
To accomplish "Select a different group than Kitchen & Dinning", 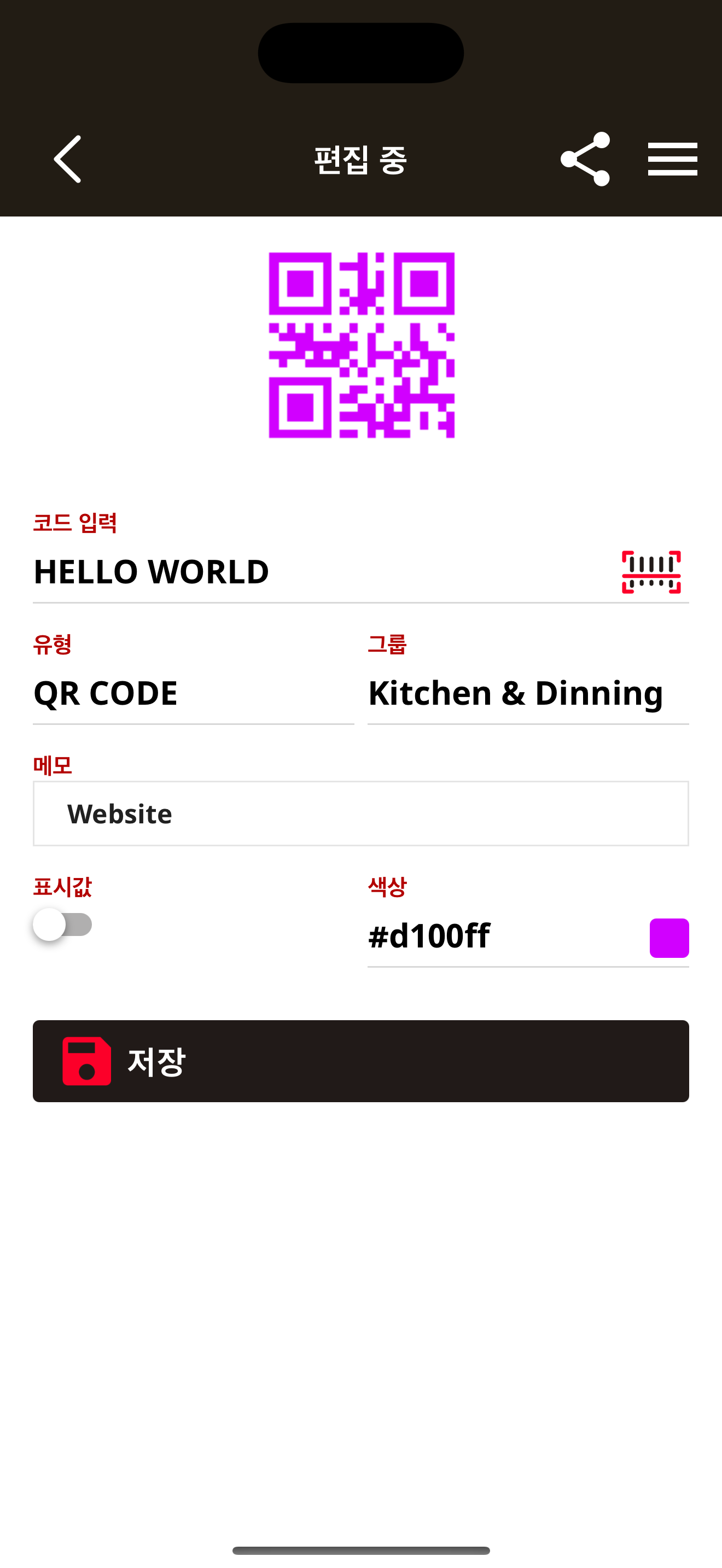I will tap(527, 693).
